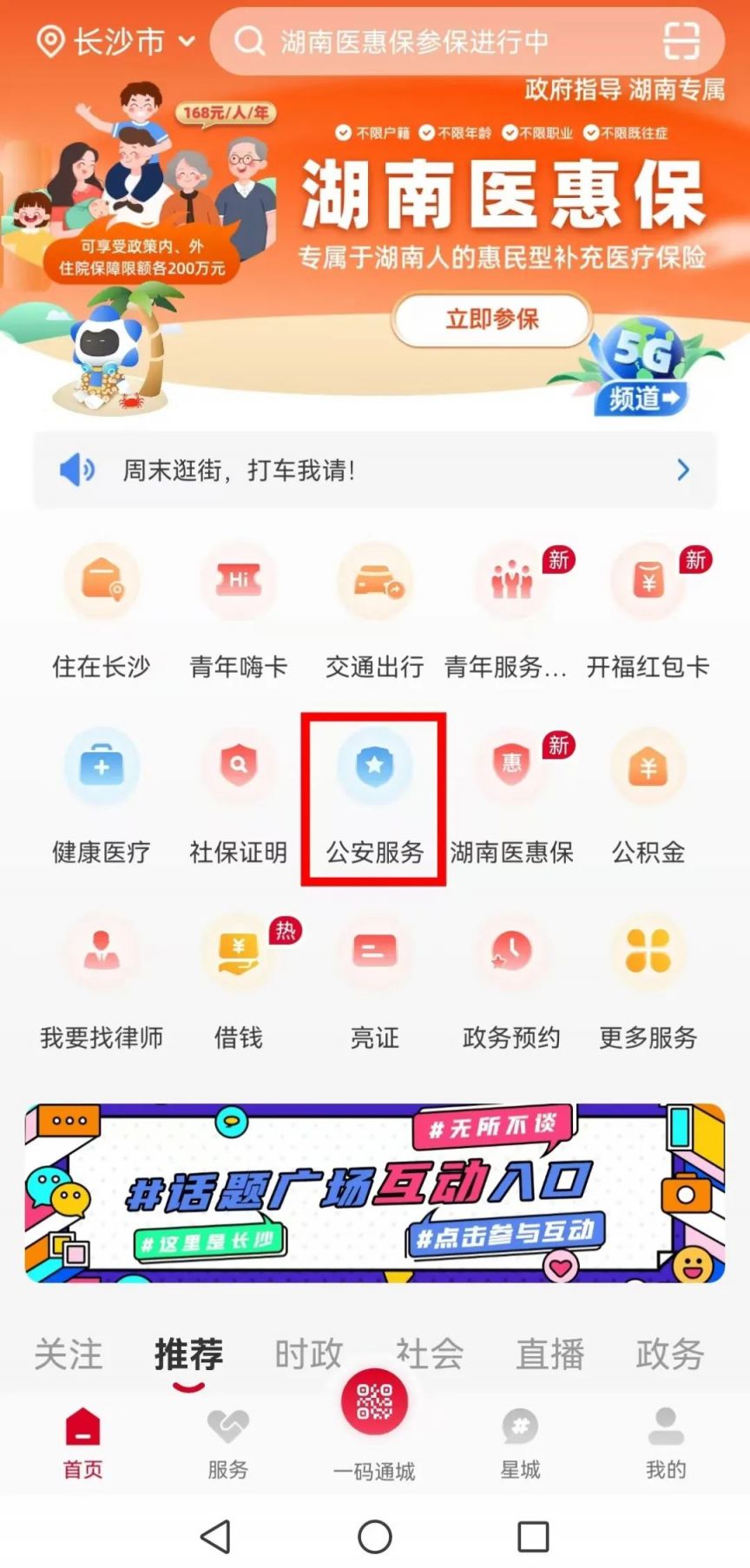750x1568 pixels.
Task: Switch to the 时政 tab
Action: coord(308,1354)
